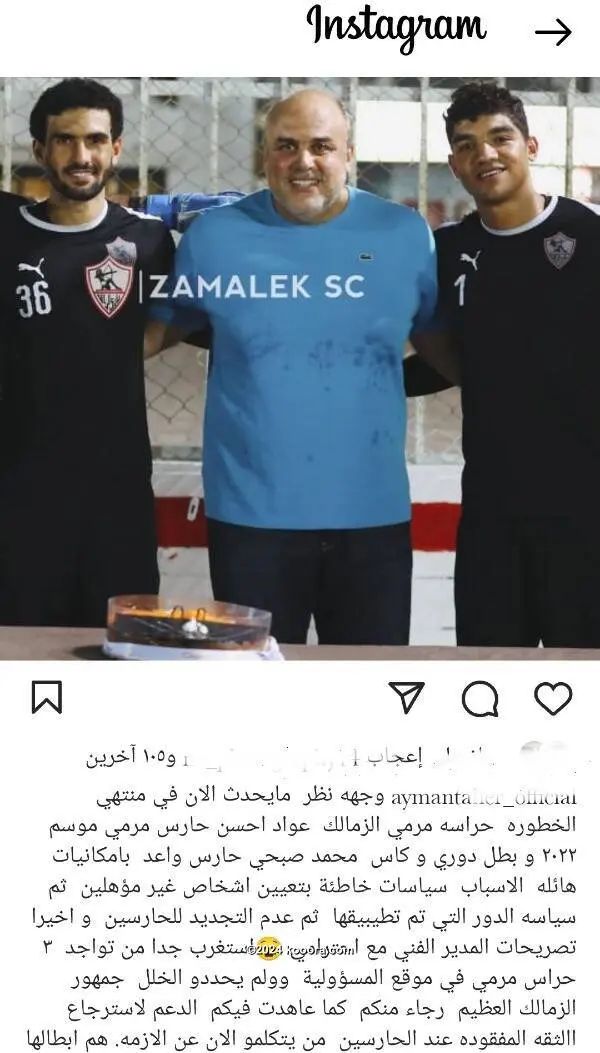Viewport: 600px width, 1053px height.
Task: Save the post with the bookmark icon
Action: point(46,698)
